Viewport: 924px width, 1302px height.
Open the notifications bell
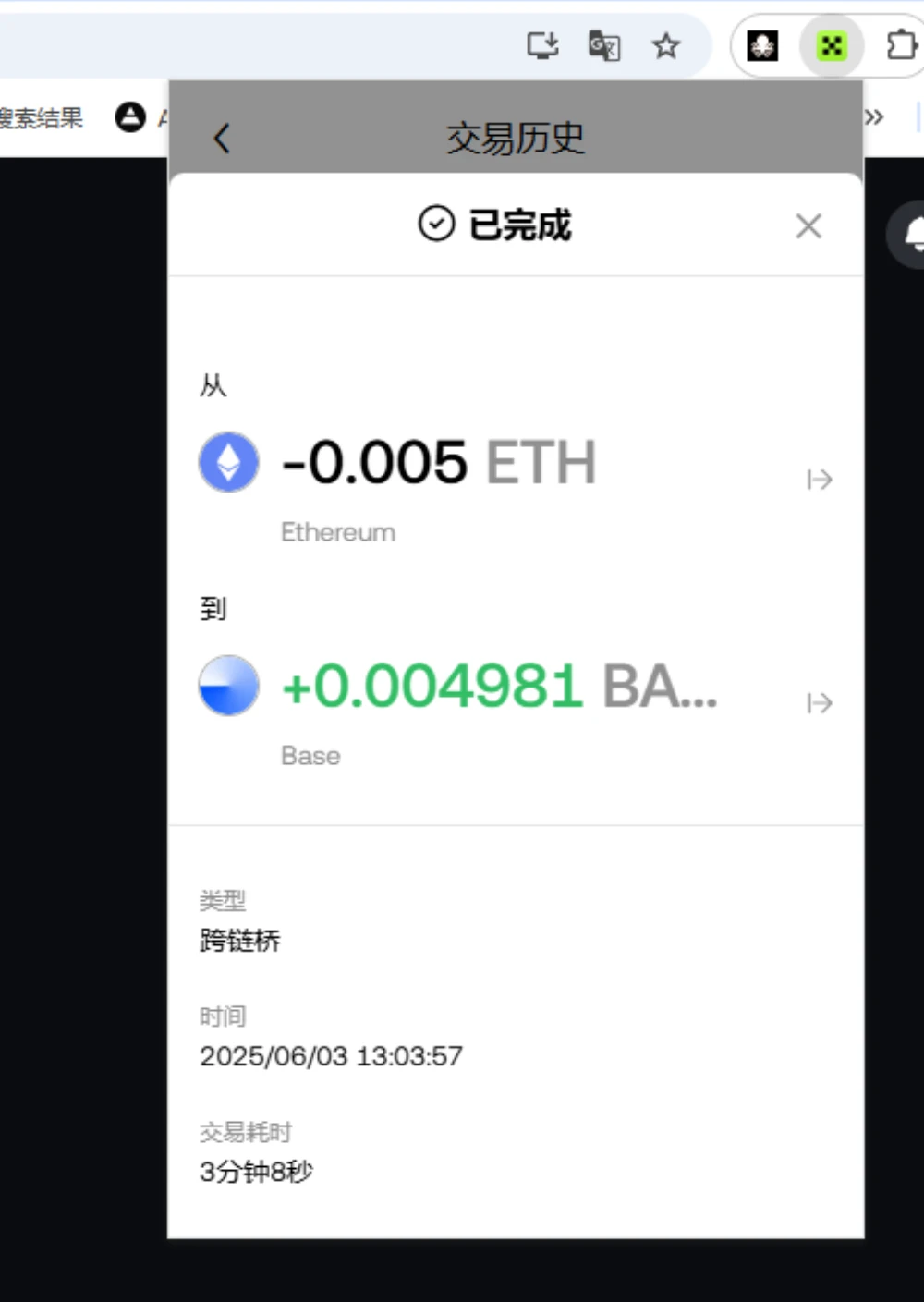915,236
